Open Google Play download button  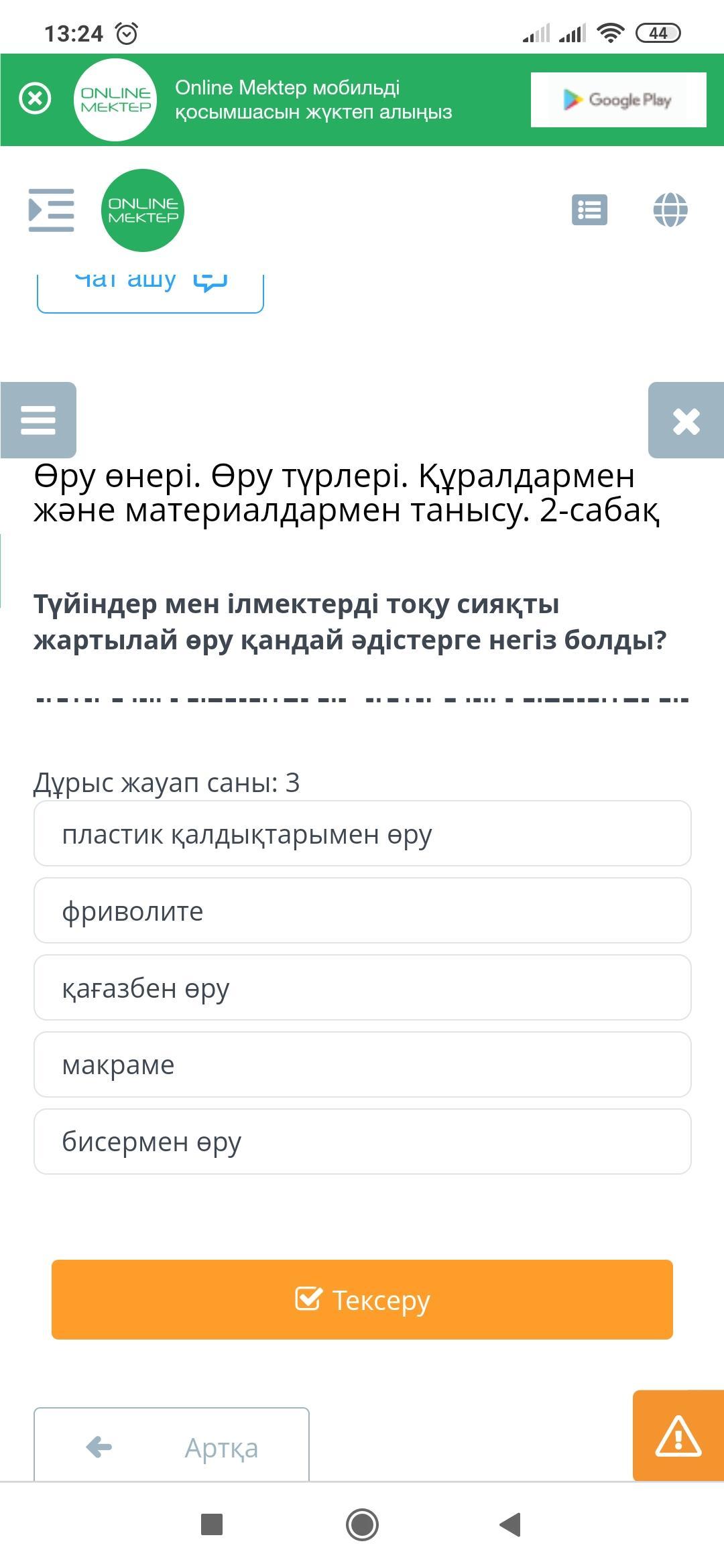[618, 100]
